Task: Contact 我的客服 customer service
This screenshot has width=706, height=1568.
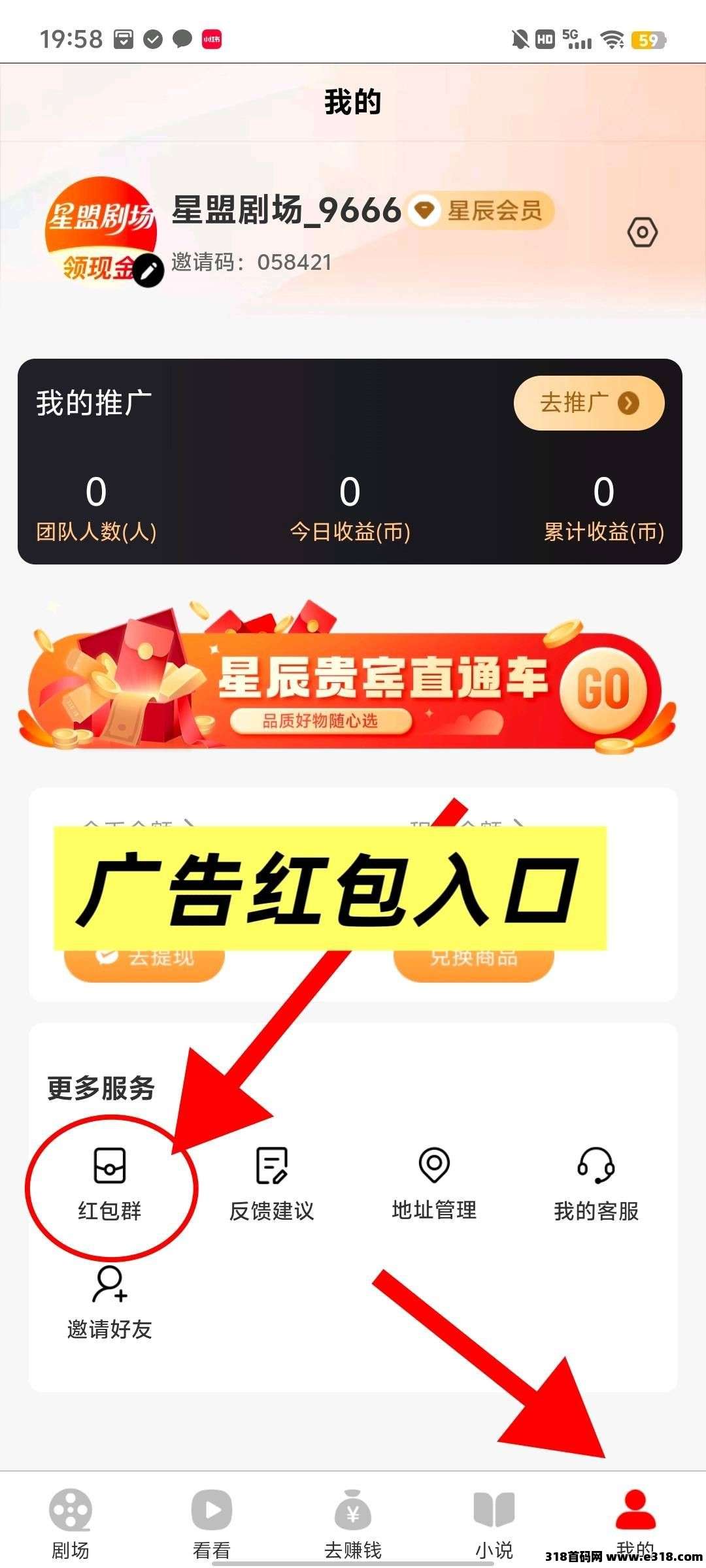Action: click(x=596, y=1184)
